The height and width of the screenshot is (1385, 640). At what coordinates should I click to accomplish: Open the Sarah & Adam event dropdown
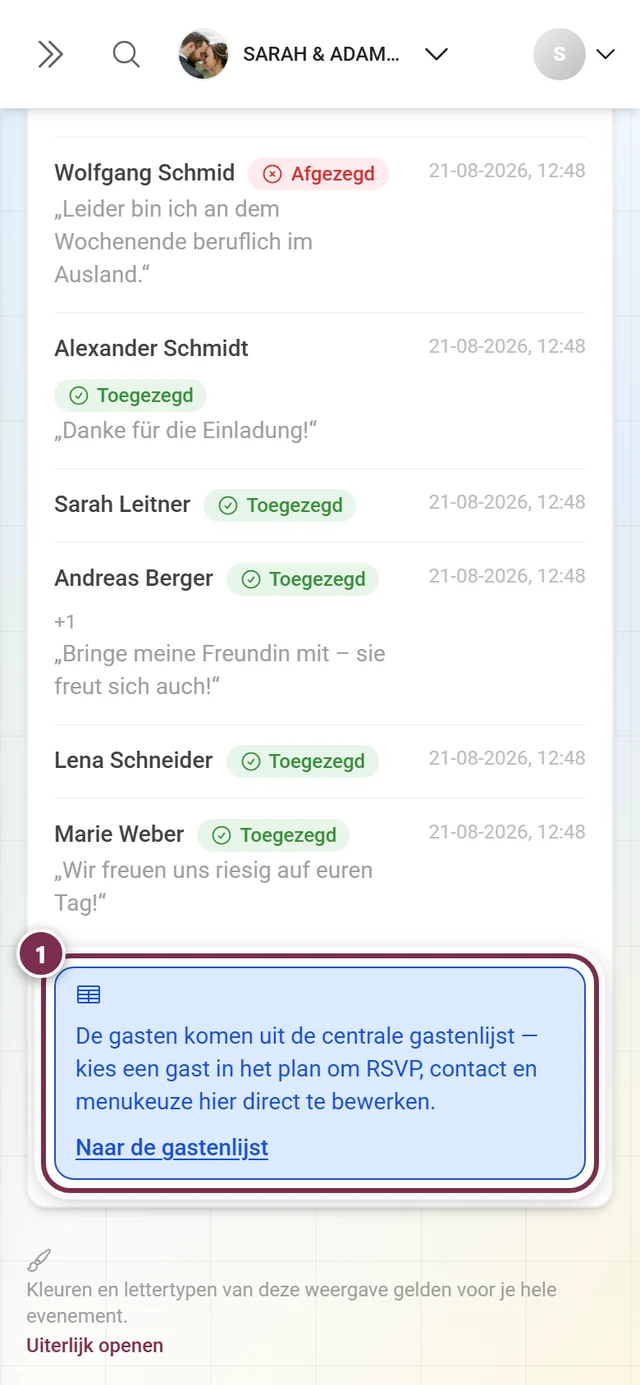[x=314, y=54]
